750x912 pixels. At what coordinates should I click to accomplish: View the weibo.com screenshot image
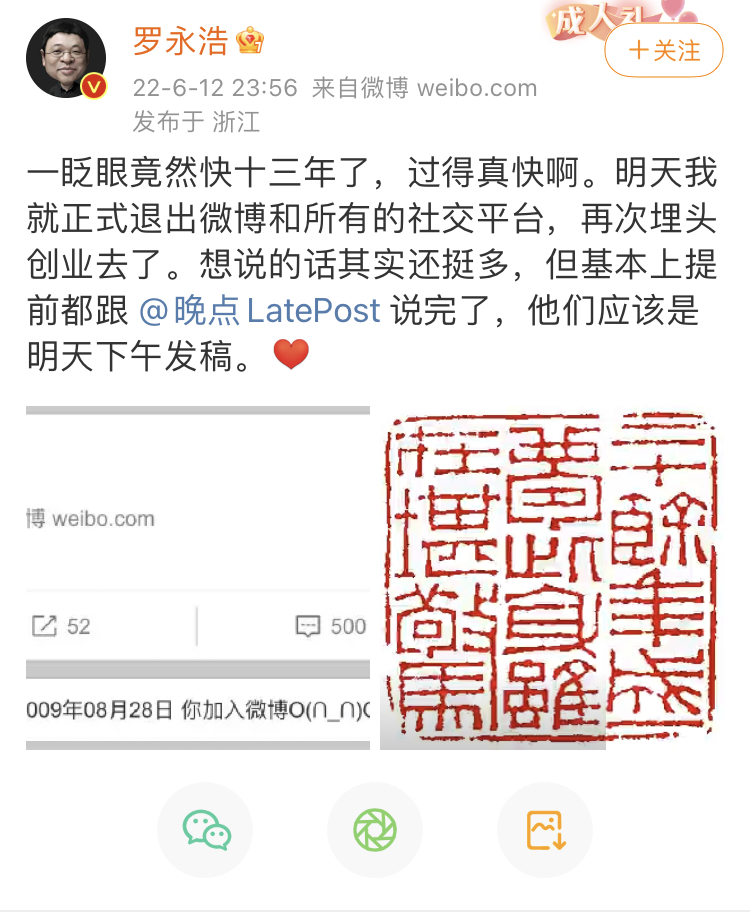198,578
